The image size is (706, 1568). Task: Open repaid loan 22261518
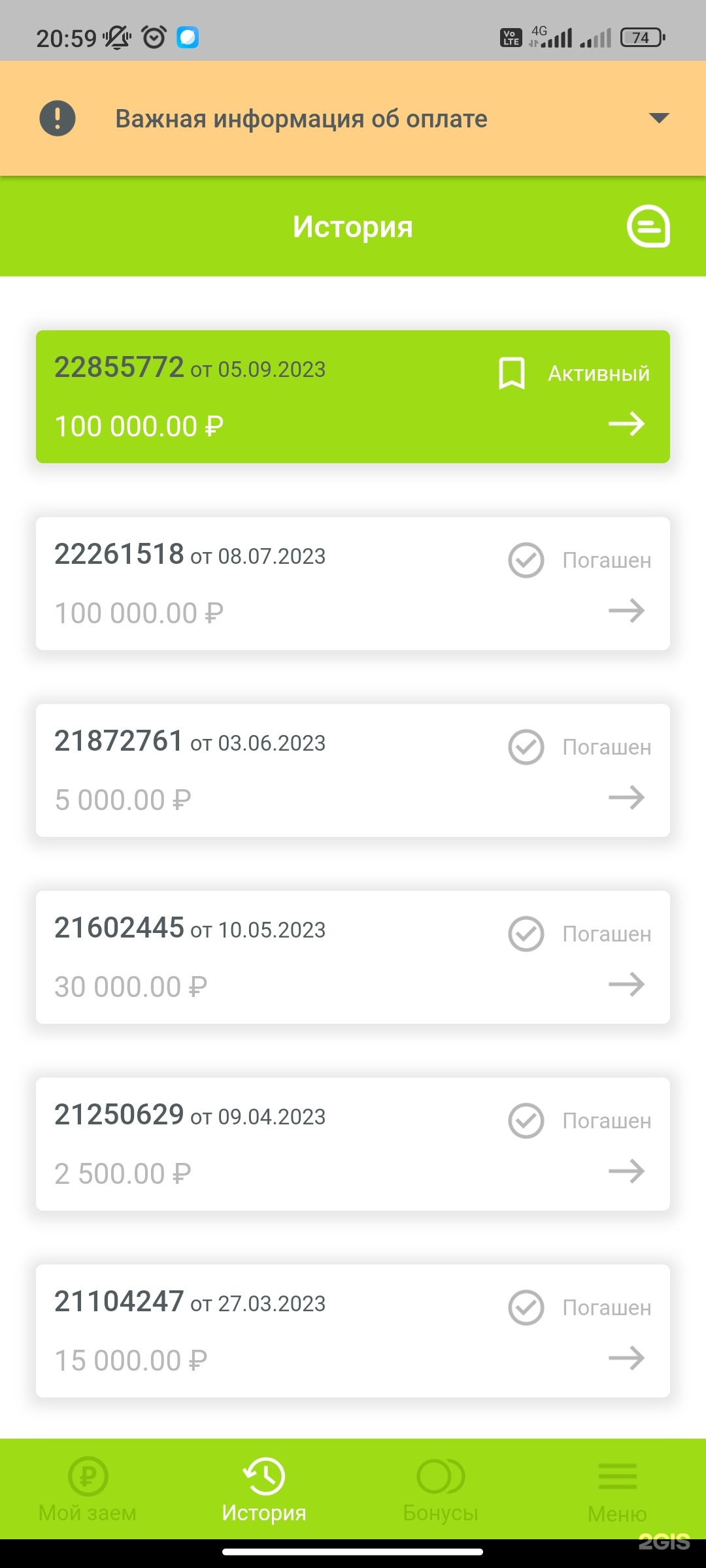pyautogui.click(x=353, y=583)
